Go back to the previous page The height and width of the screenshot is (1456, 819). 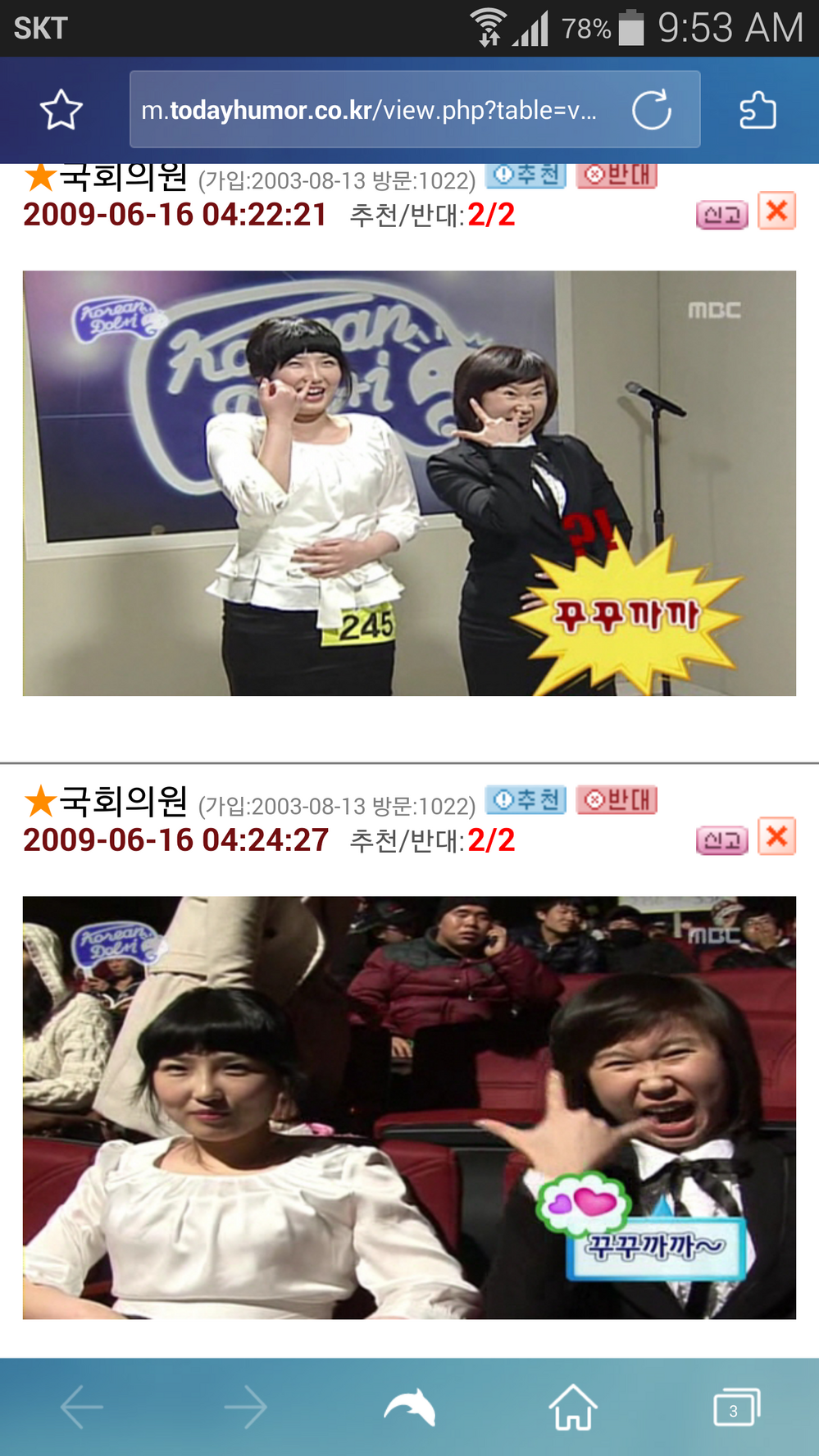[82, 1407]
